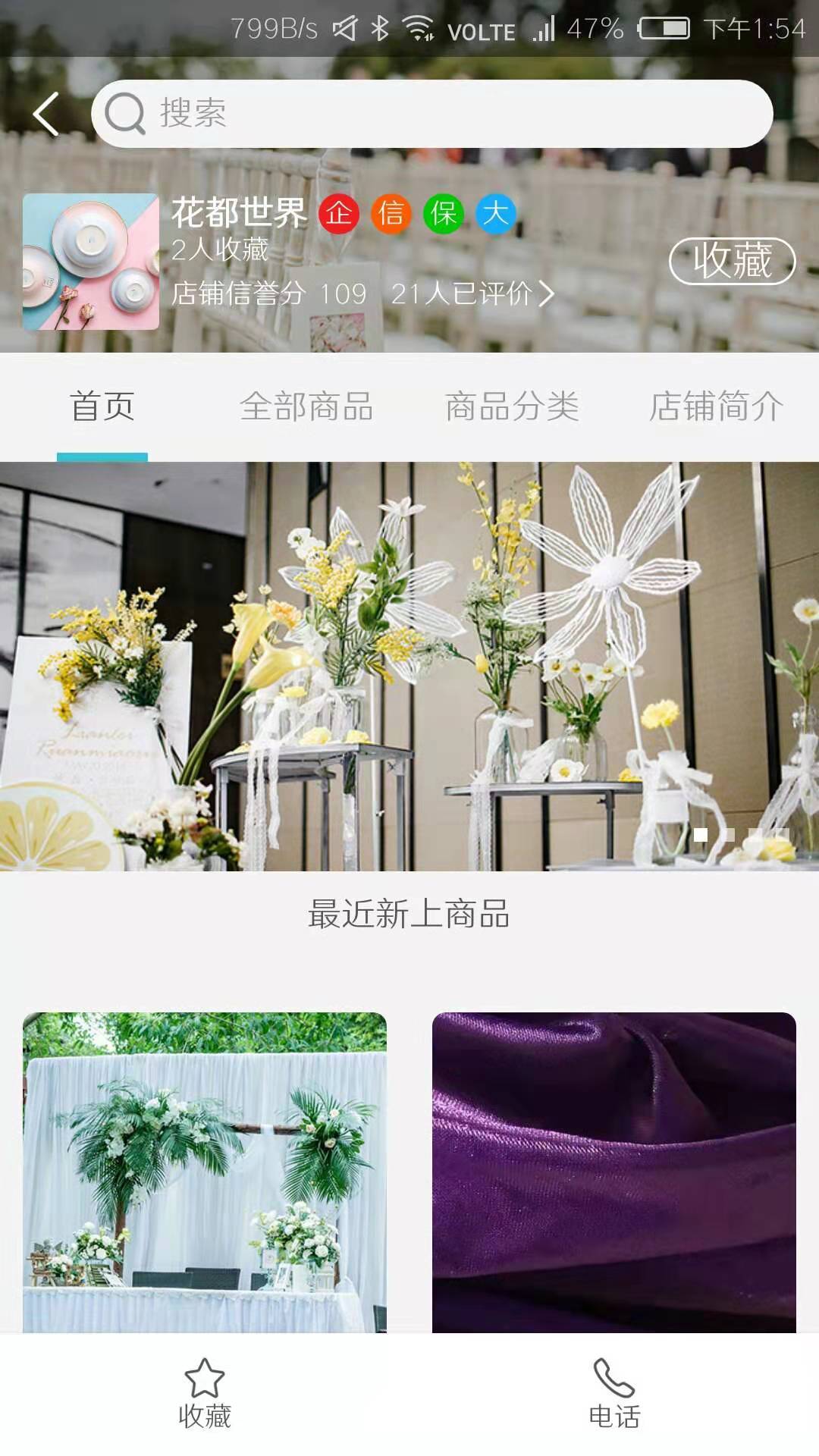
Task: Switch to the 商品分类 tab
Action: point(512,406)
